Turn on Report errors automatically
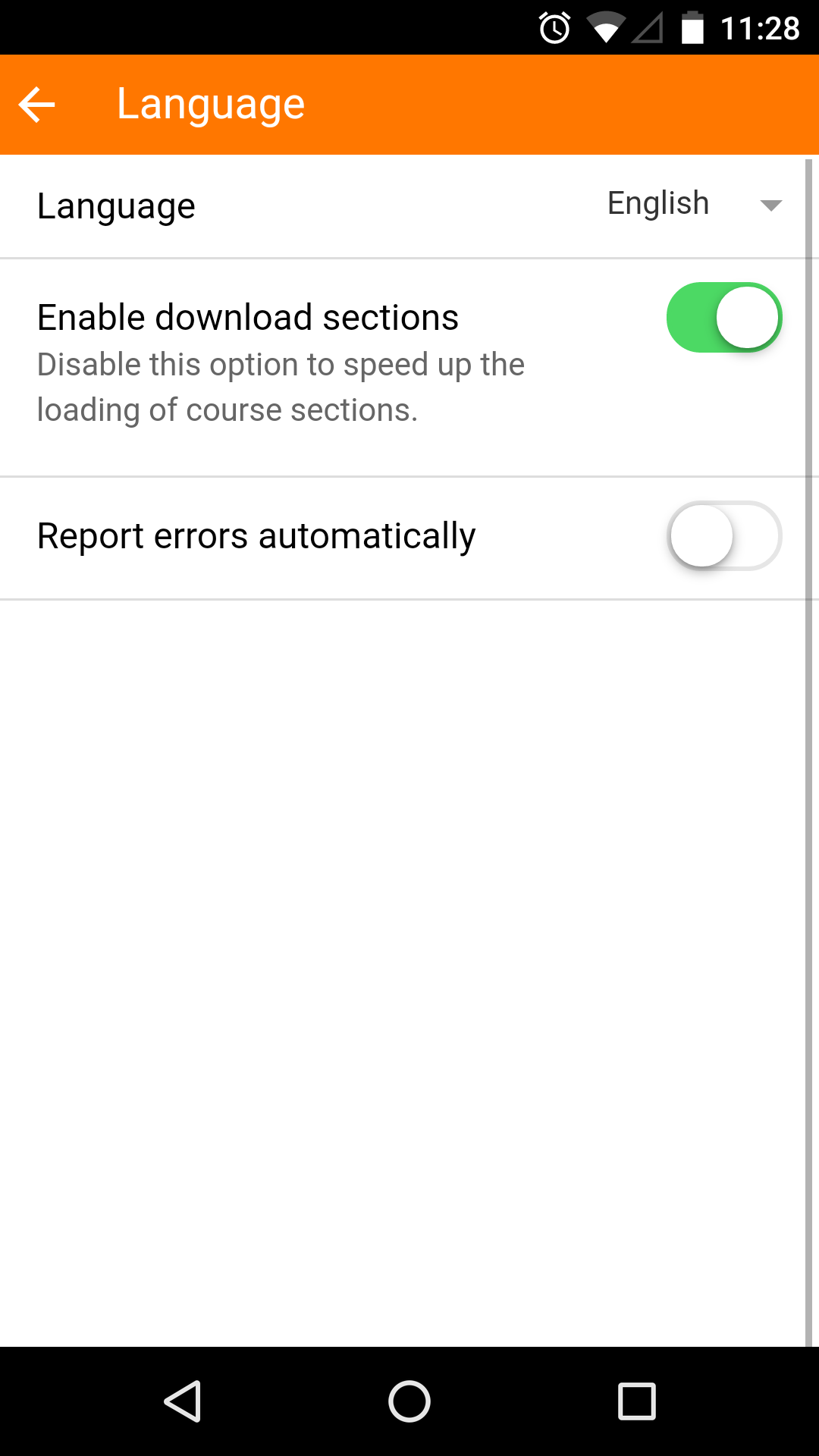Viewport: 819px width, 1456px height. (x=724, y=536)
